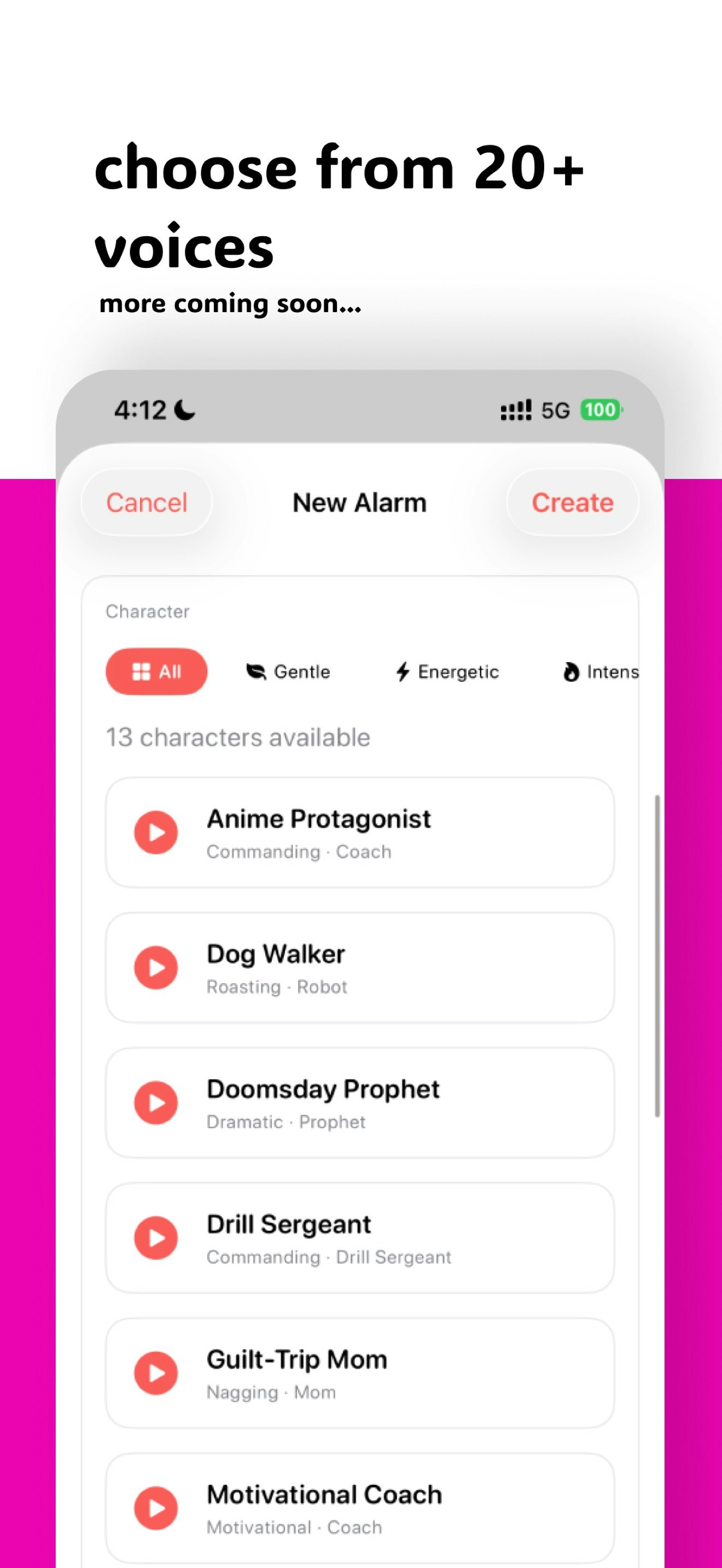The image size is (722, 1568).
Task: Select the Dog Walker character card
Action: (x=360, y=968)
